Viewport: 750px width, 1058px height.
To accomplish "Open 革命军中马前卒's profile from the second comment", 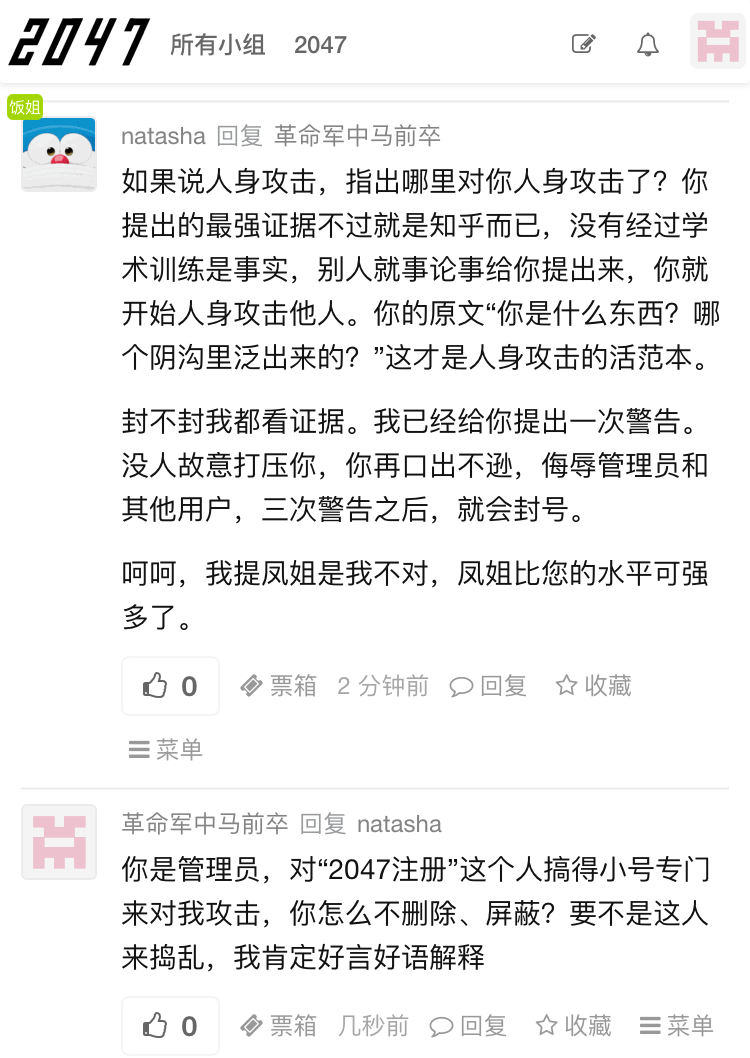I will (x=205, y=824).
